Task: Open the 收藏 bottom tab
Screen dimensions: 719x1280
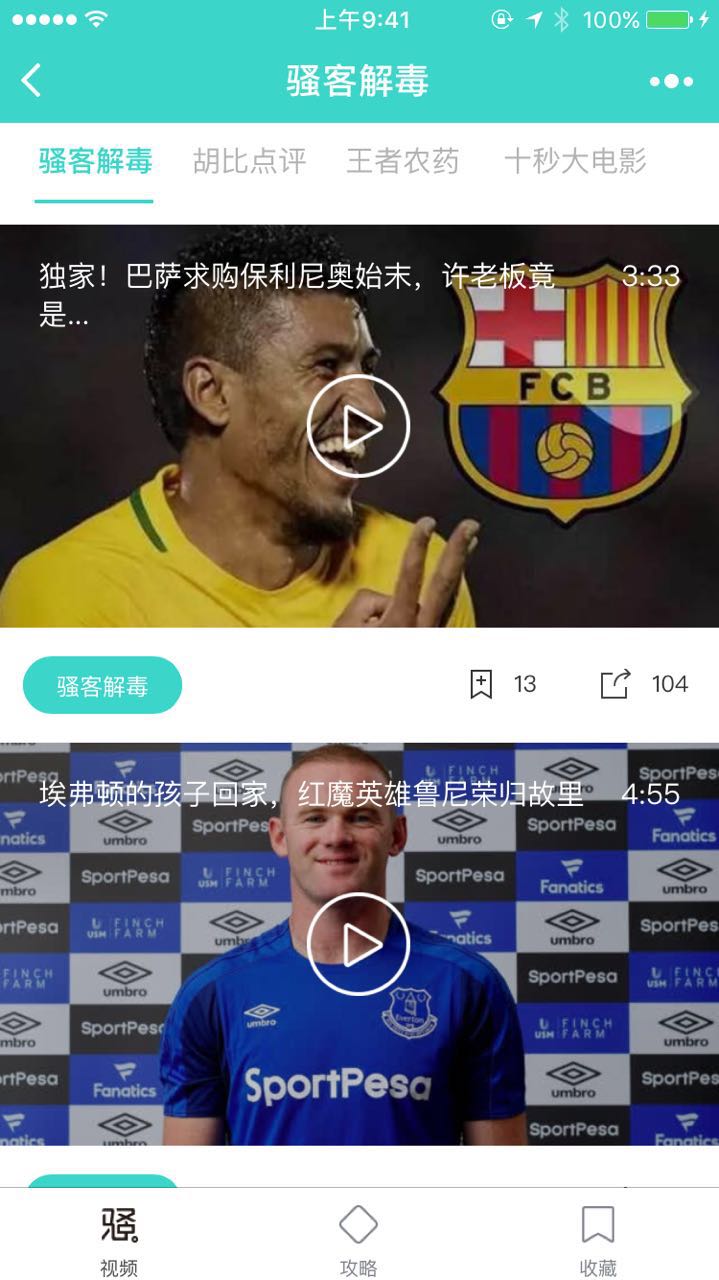Action: (598, 1239)
